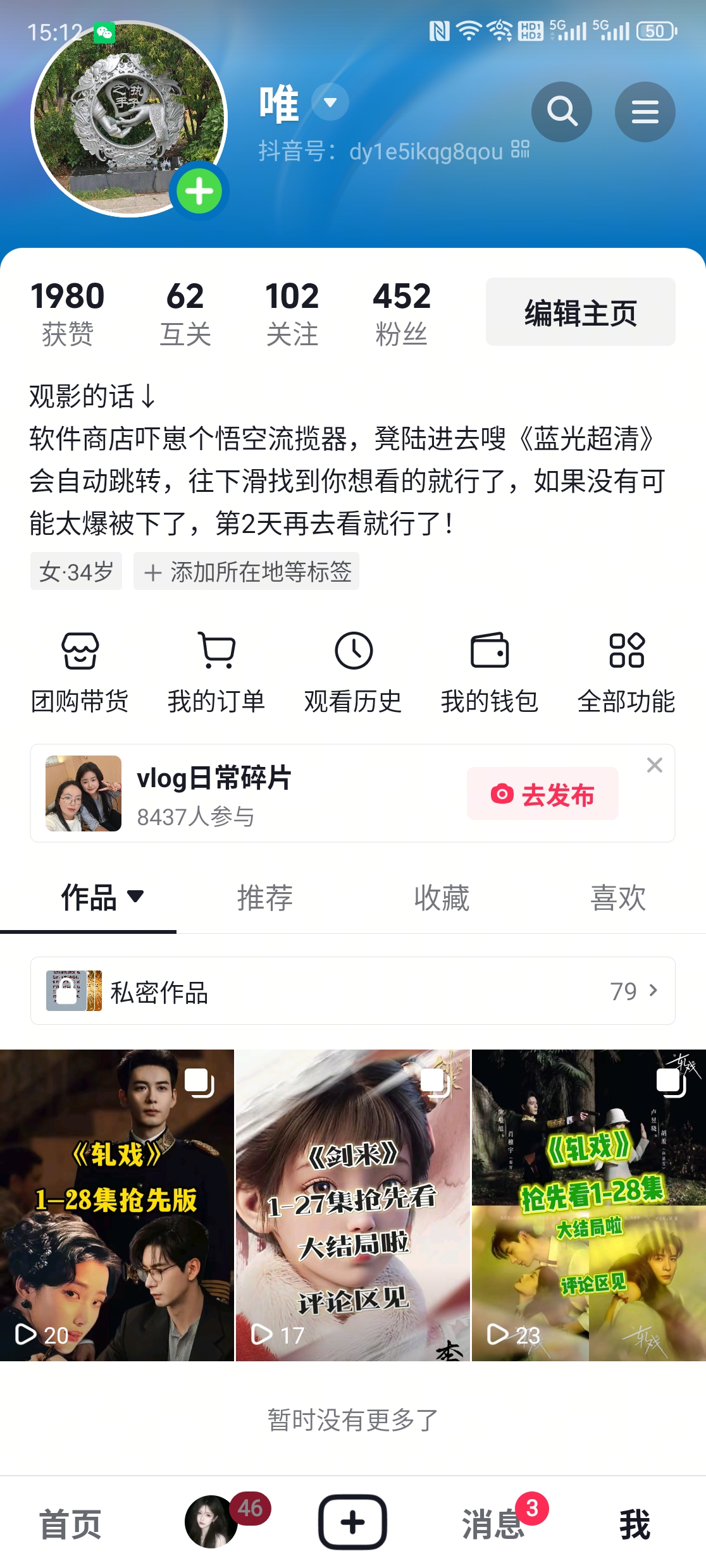
Task: Switch to the 推荐 tab
Action: (264, 898)
